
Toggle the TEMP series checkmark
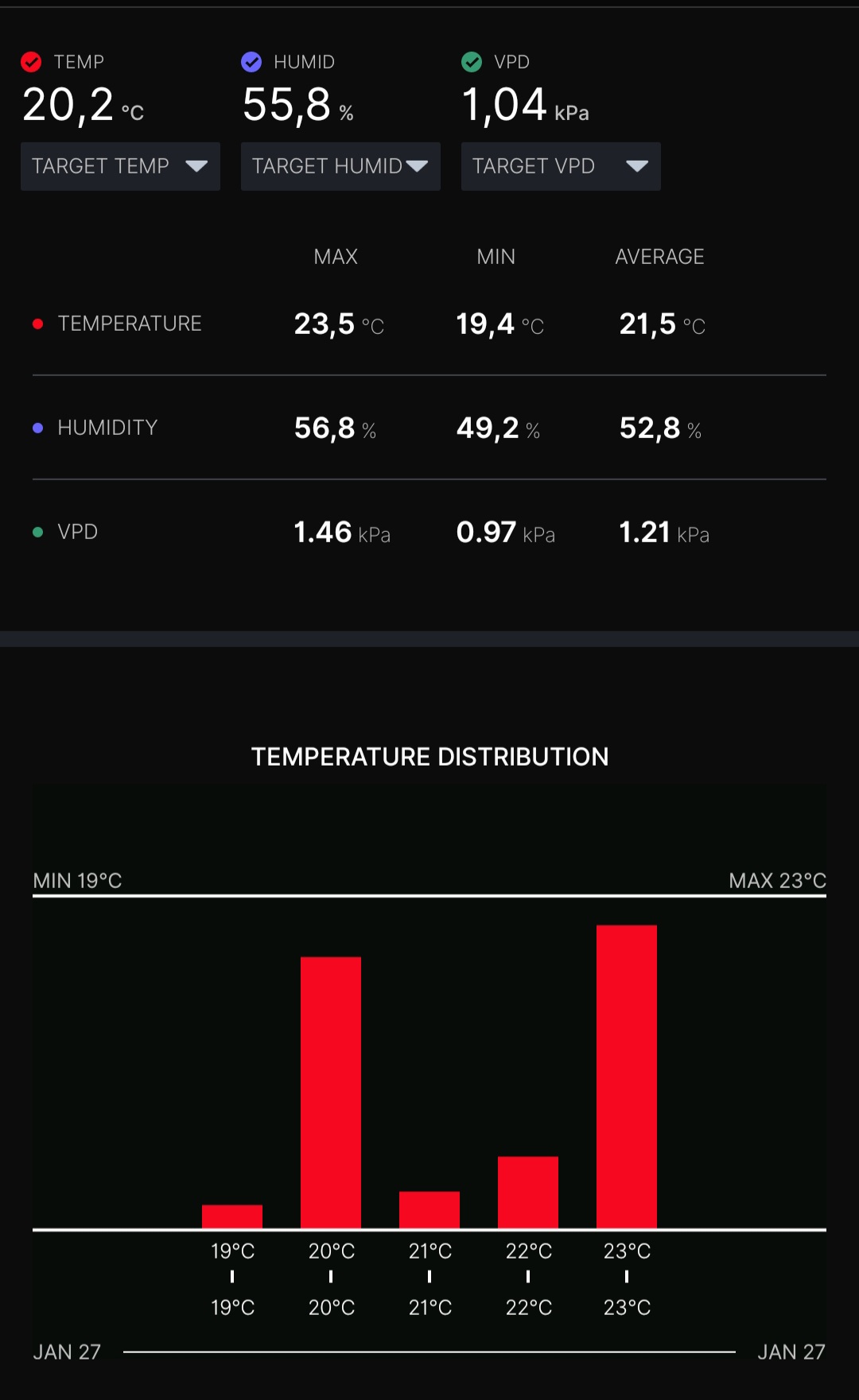point(31,62)
